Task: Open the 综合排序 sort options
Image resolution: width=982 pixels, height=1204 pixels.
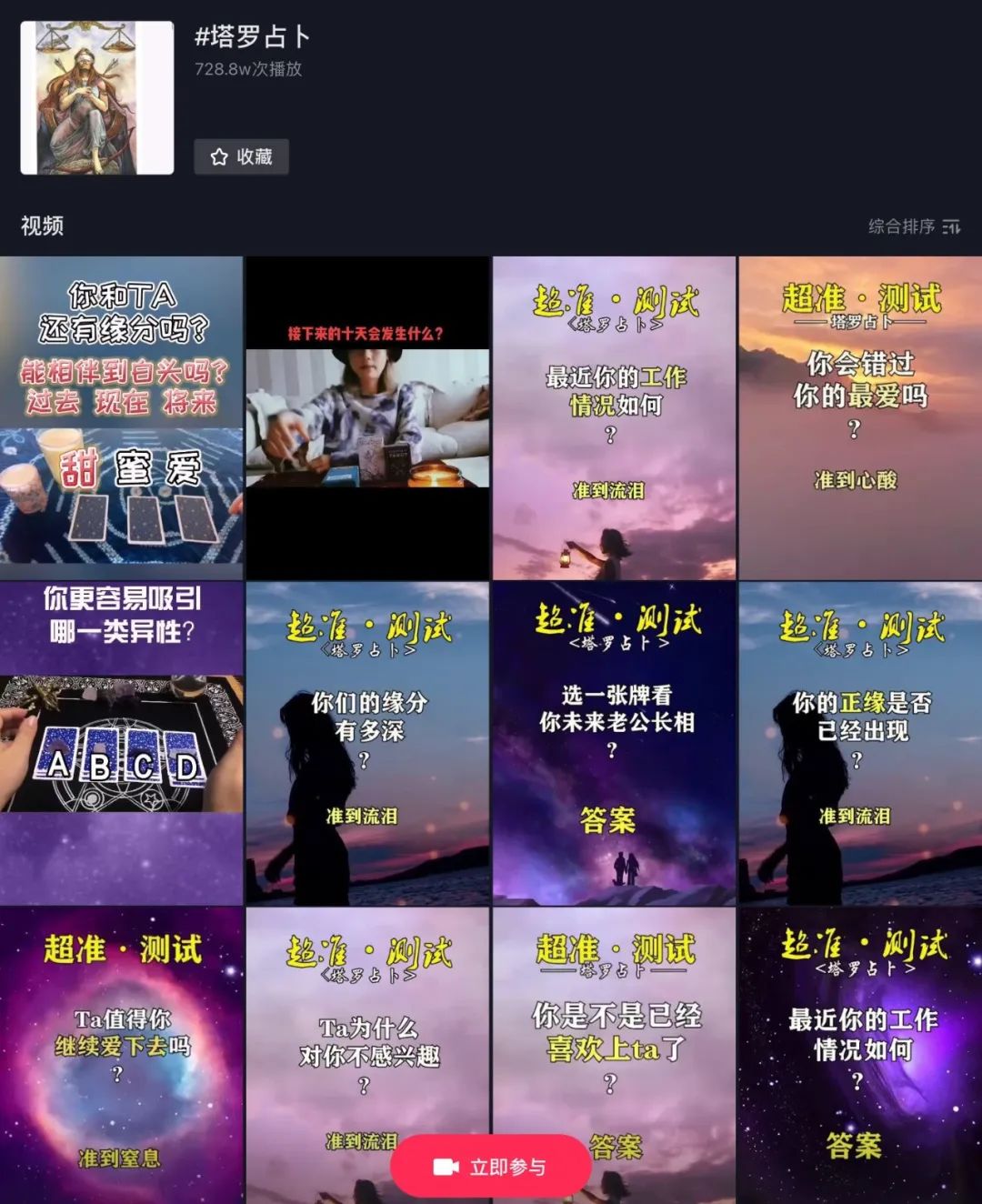Action: pyautogui.click(x=914, y=226)
